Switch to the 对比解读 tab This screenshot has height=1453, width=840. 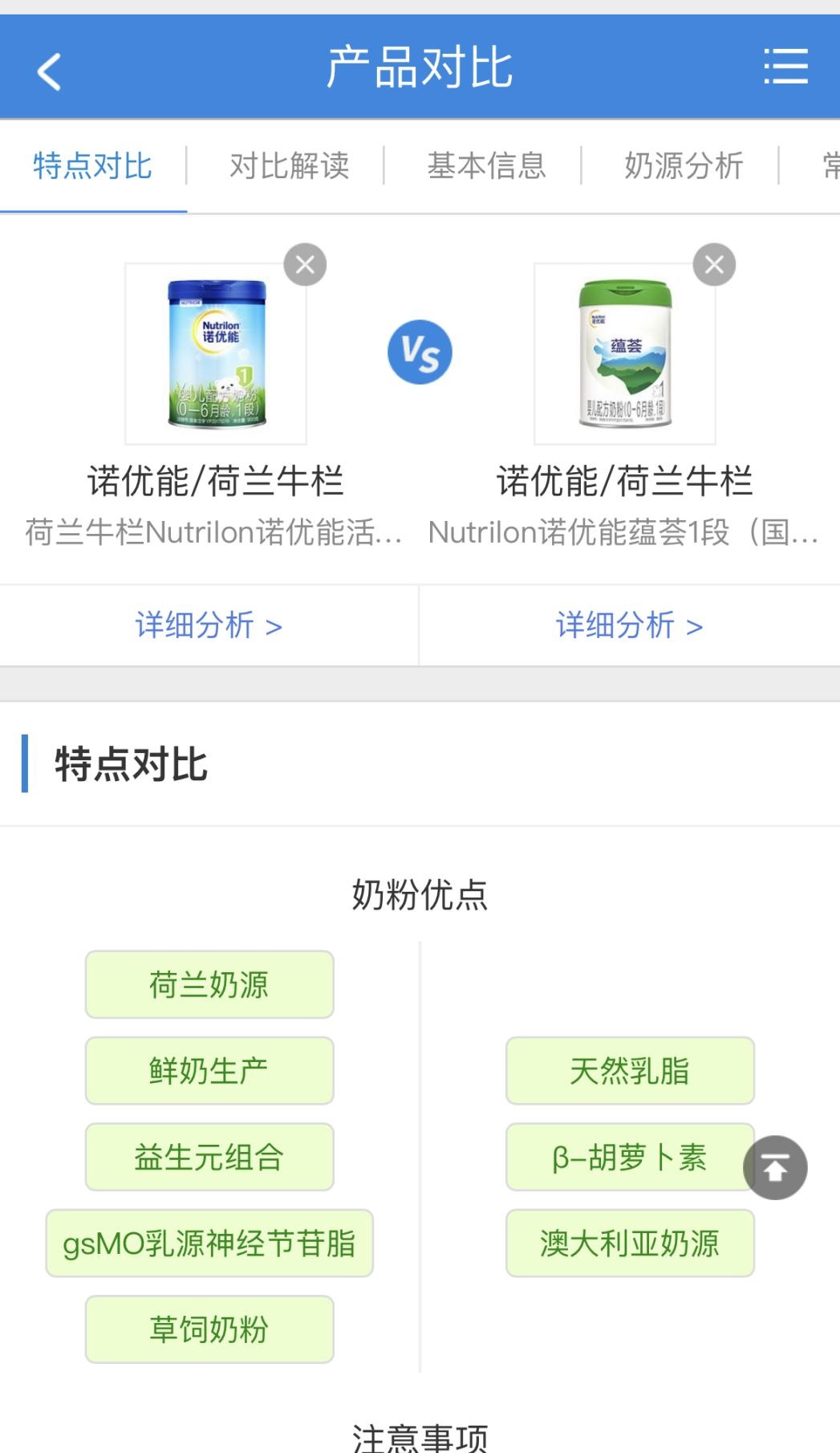coord(289,166)
